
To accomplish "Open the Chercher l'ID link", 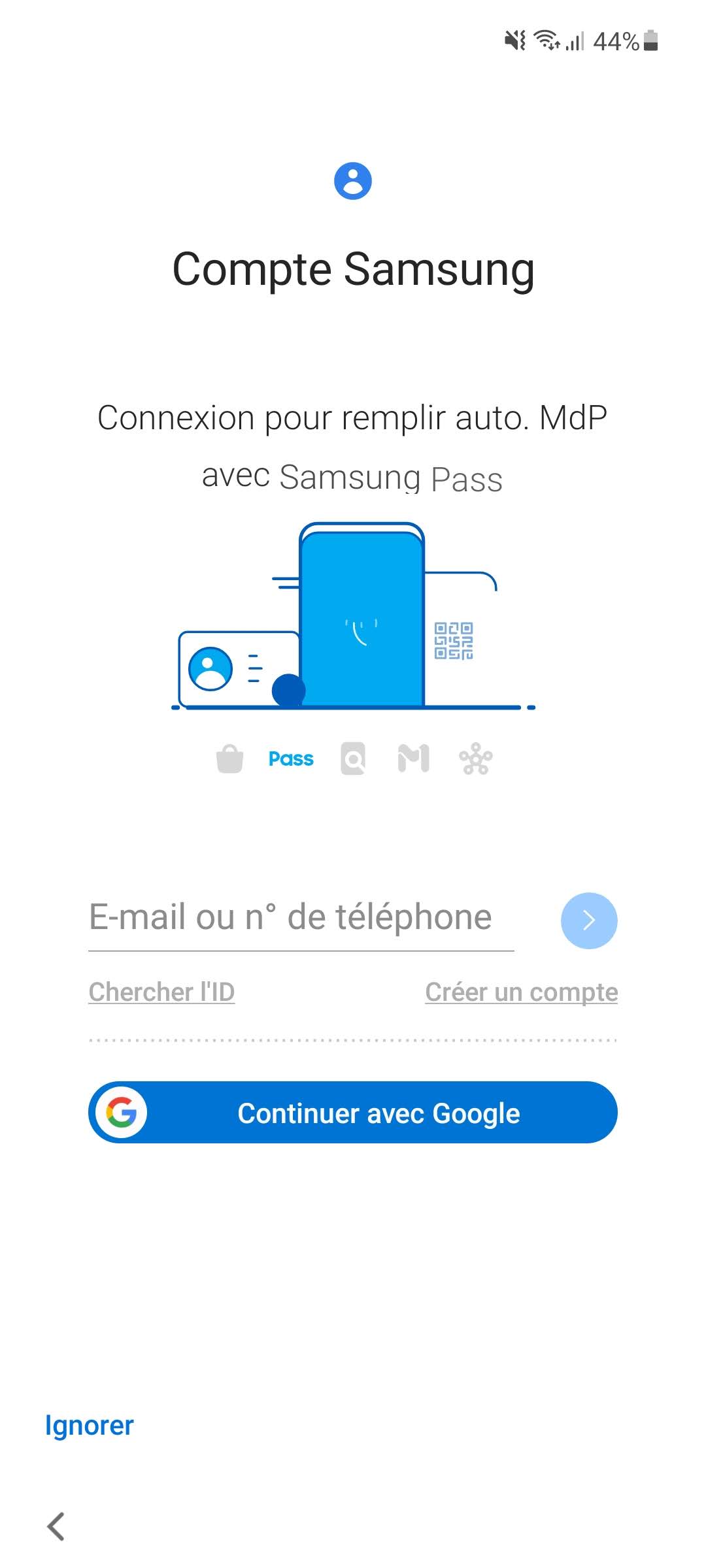I will click(161, 992).
